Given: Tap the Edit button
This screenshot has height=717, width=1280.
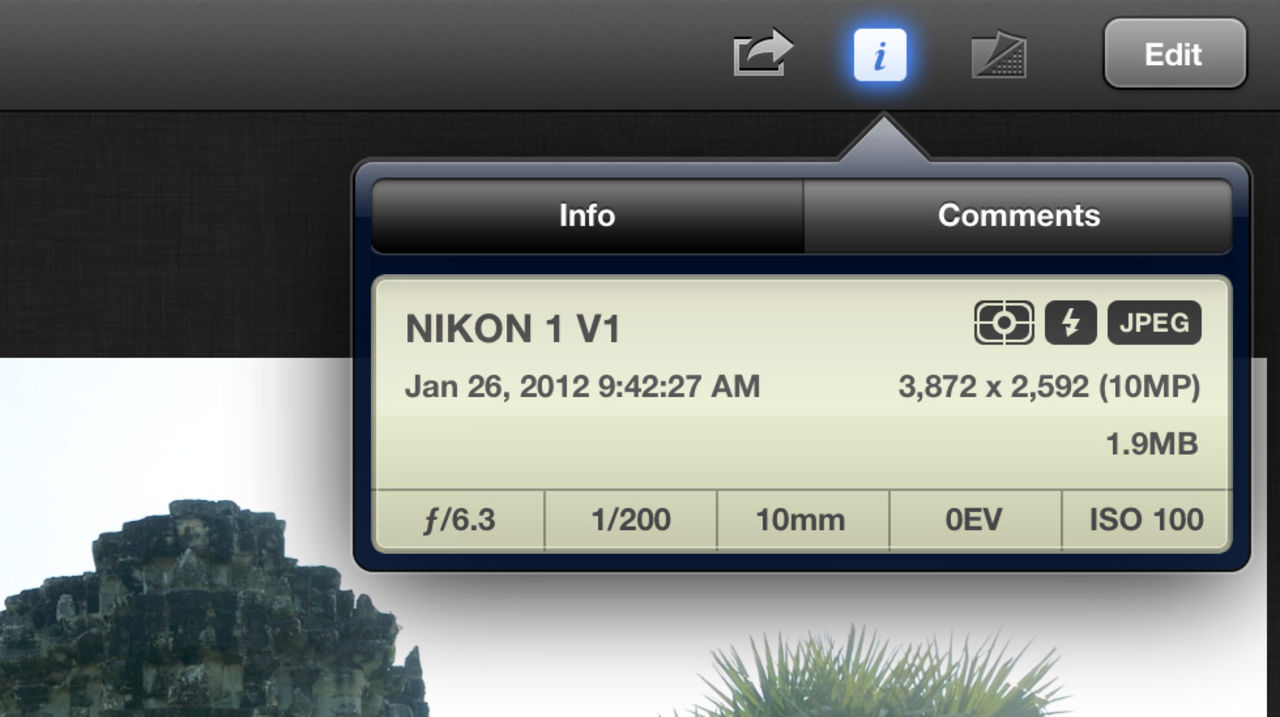Looking at the screenshot, I should [1174, 54].
